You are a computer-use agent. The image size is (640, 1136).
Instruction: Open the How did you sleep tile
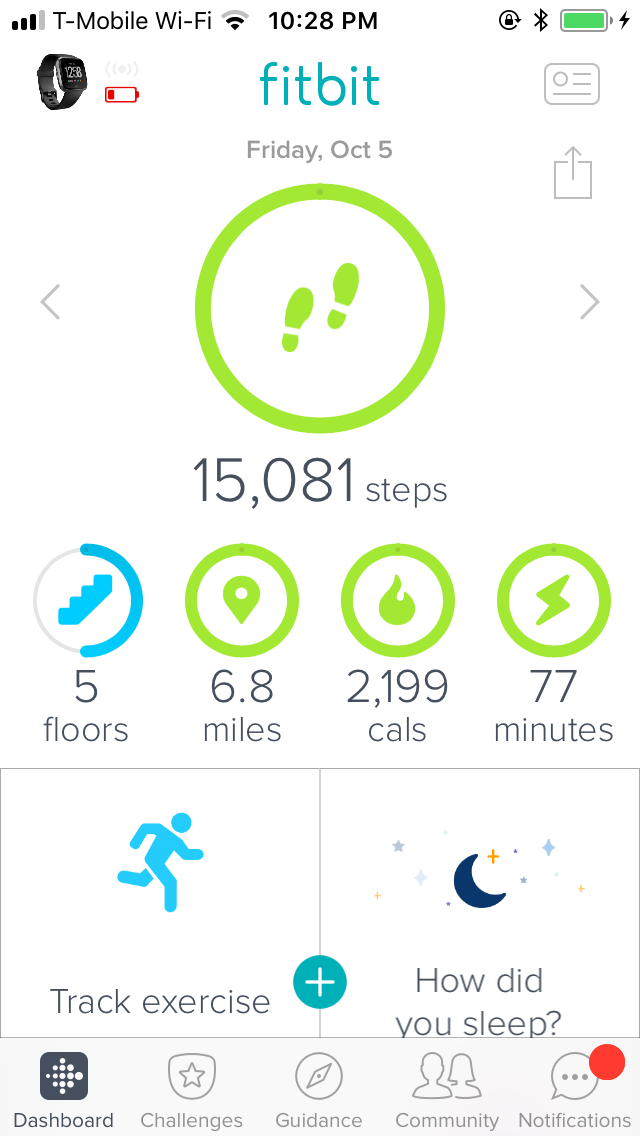[480, 900]
